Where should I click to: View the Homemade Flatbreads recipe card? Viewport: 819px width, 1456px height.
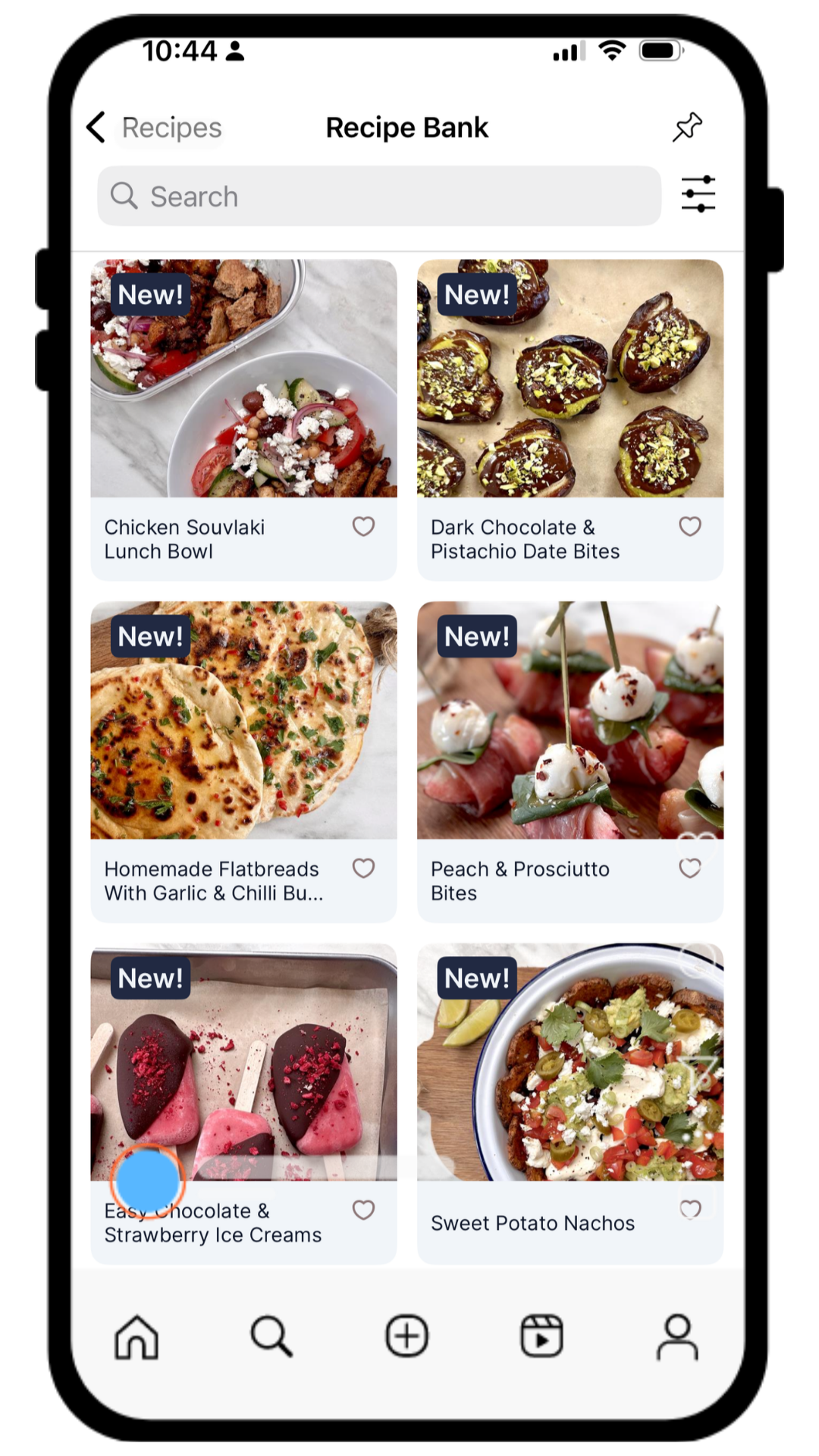[243, 720]
